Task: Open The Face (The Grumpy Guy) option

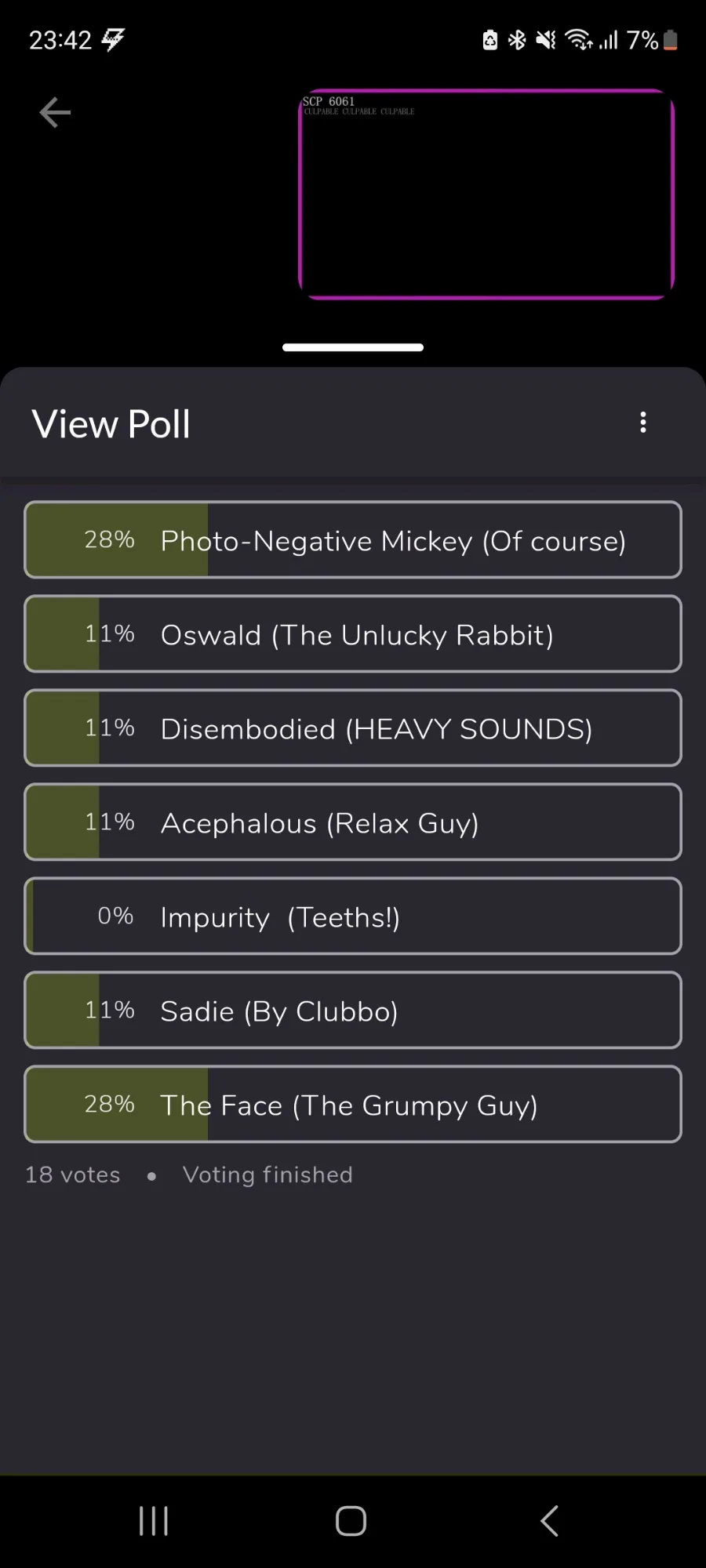Action: pos(353,1104)
